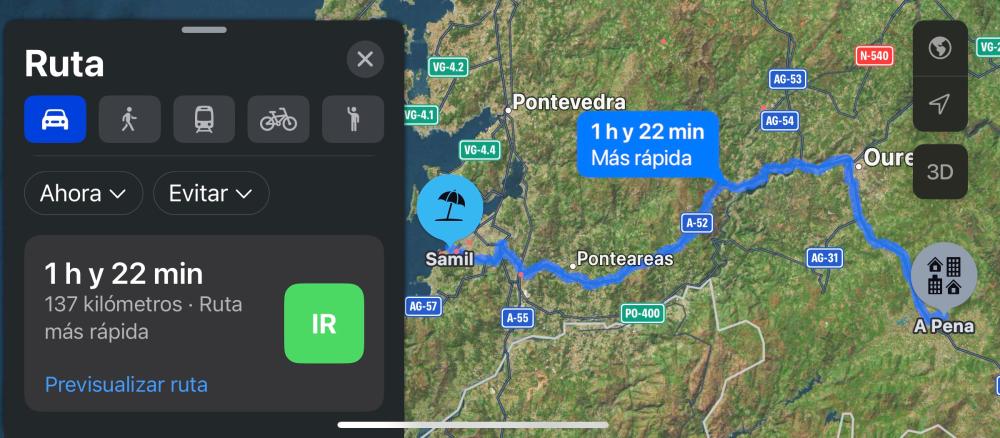Start navigation with the IR button
1000x438 pixels.
pyautogui.click(x=323, y=323)
